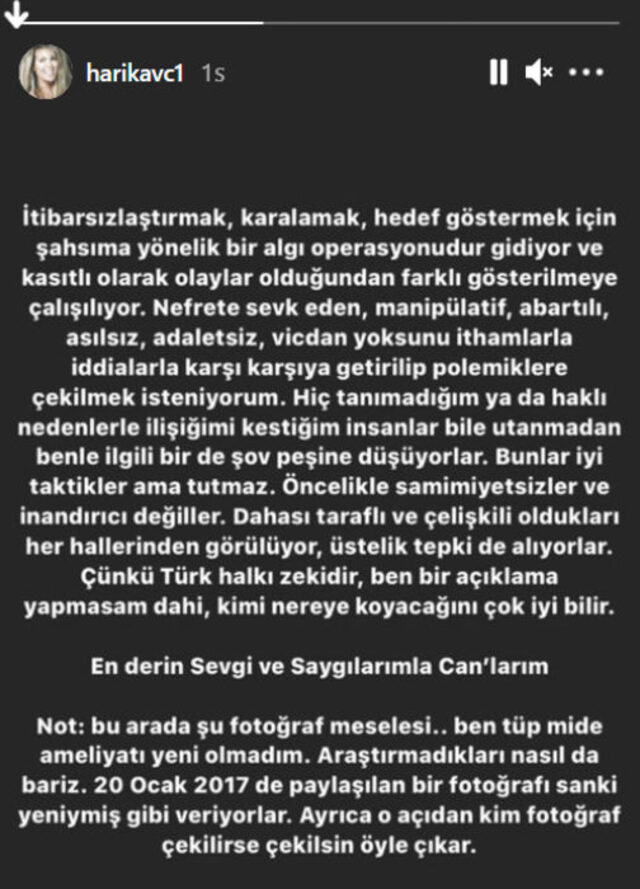Open the three-dot options menu
640x889 pixels.
586,72
